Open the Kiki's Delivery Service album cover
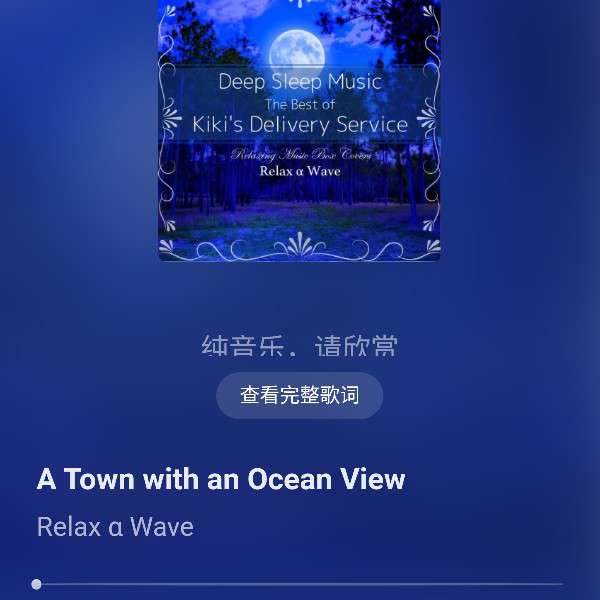This screenshot has width=600, height=600. (x=299, y=130)
